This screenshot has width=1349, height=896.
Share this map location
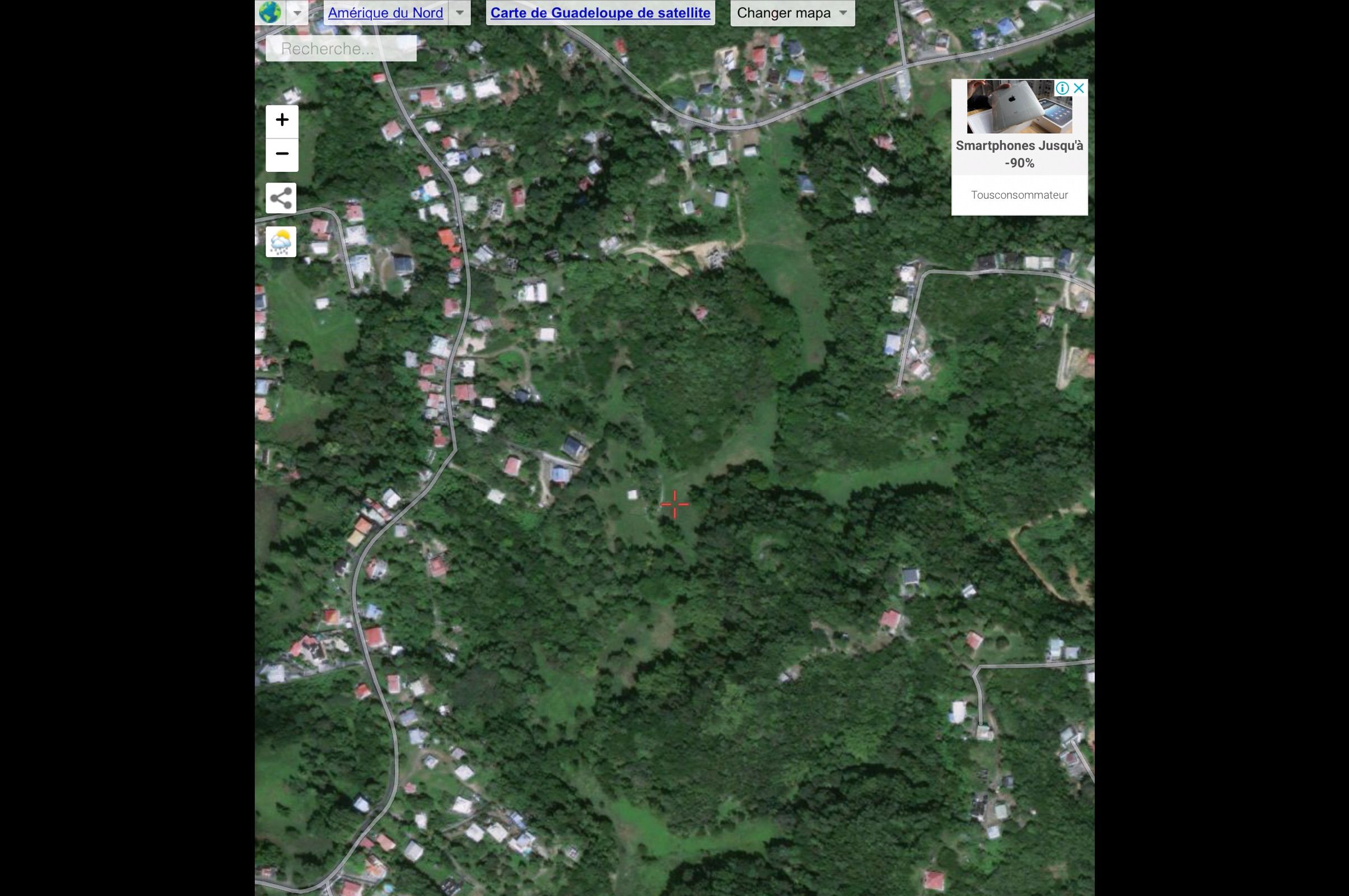(x=281, y=198)
